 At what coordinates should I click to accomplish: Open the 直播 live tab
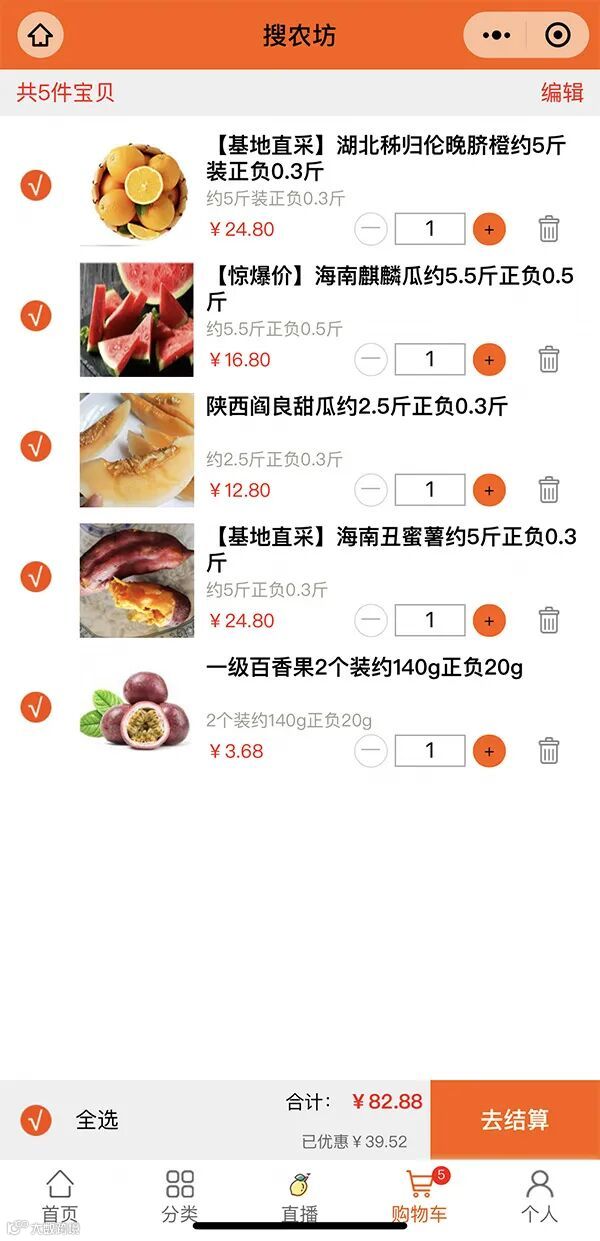coord(299,1197)
